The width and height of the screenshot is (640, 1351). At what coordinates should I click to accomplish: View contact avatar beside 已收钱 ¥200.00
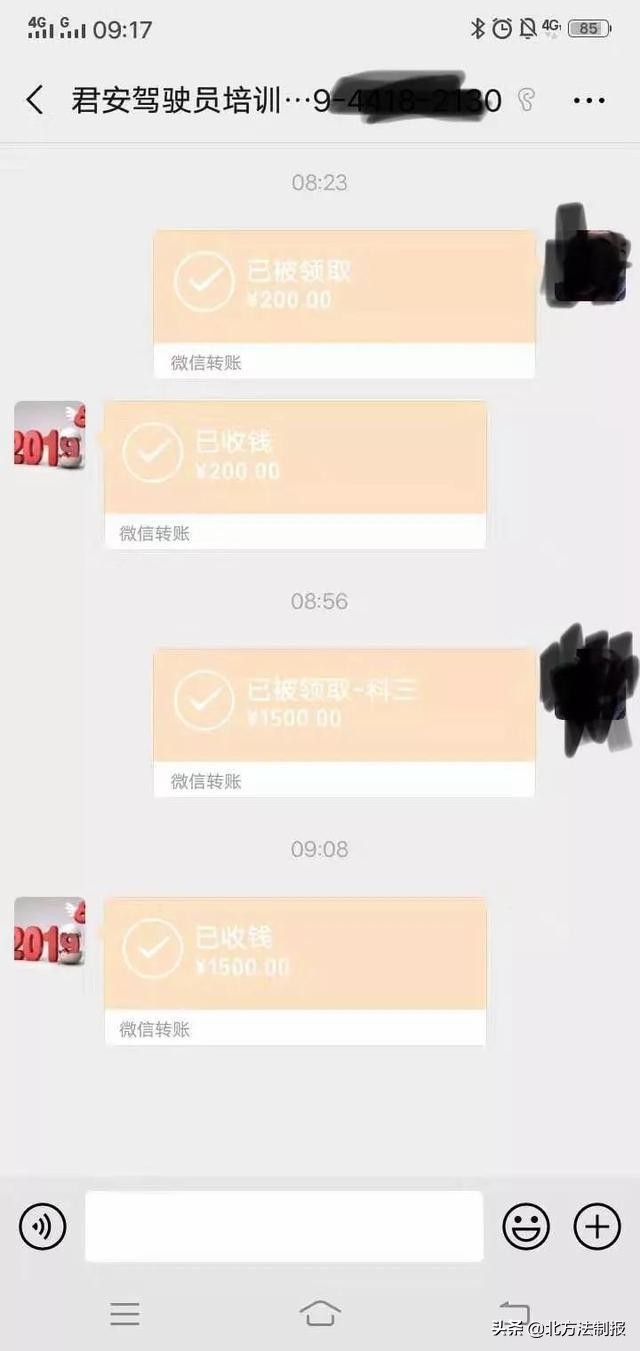49,436
